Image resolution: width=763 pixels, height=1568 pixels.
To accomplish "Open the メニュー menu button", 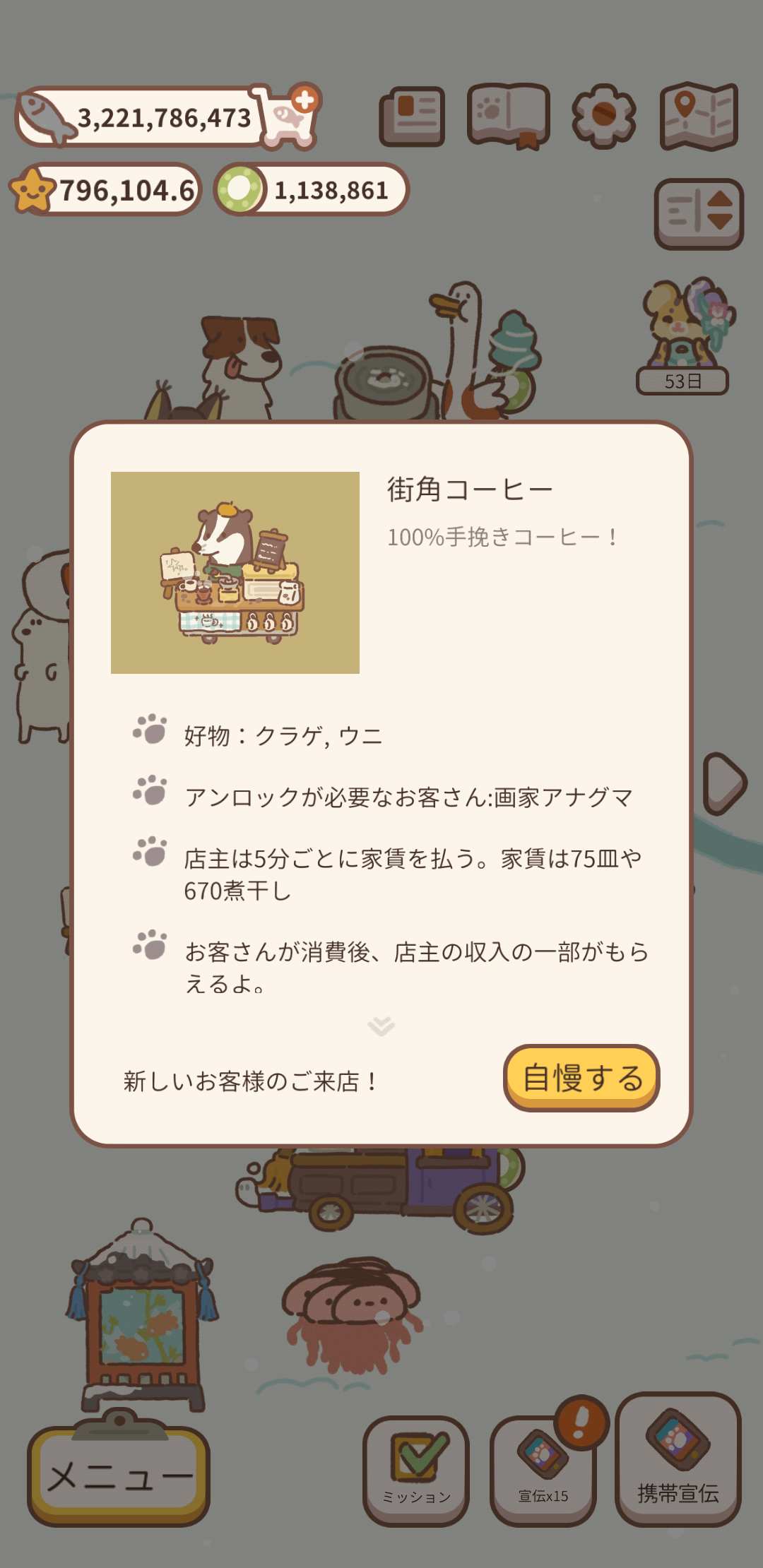I will [x=119, y=1475].
